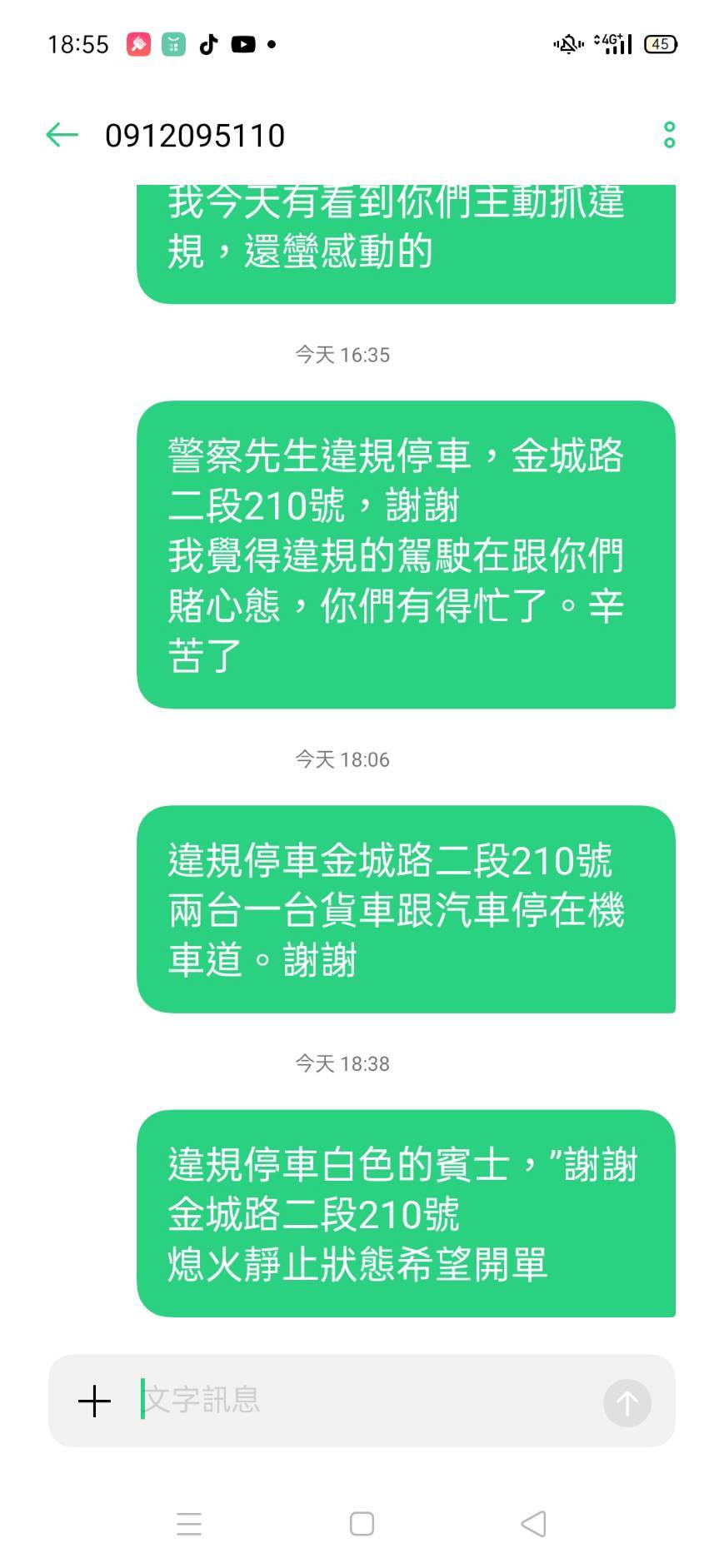Go back to the message list
Image resolution: width=724 pixels, height=1568 pixels.
62,135
